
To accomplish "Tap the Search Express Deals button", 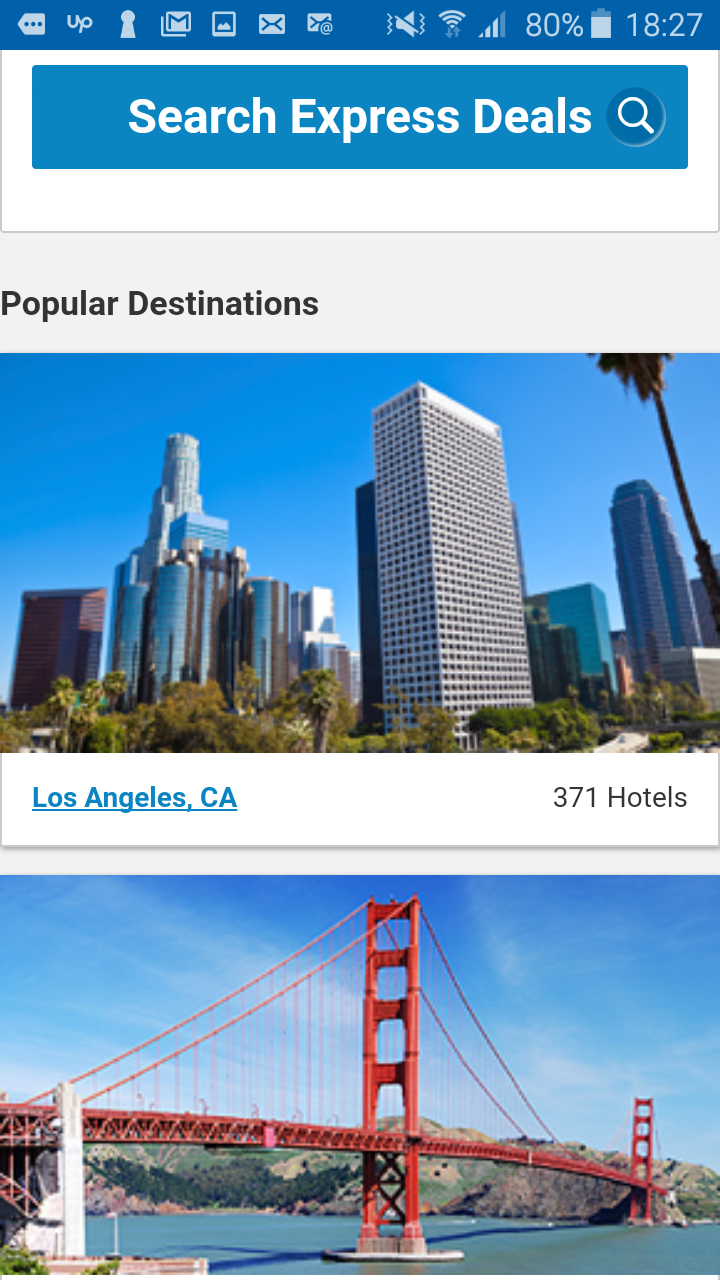I will [360, 117].
